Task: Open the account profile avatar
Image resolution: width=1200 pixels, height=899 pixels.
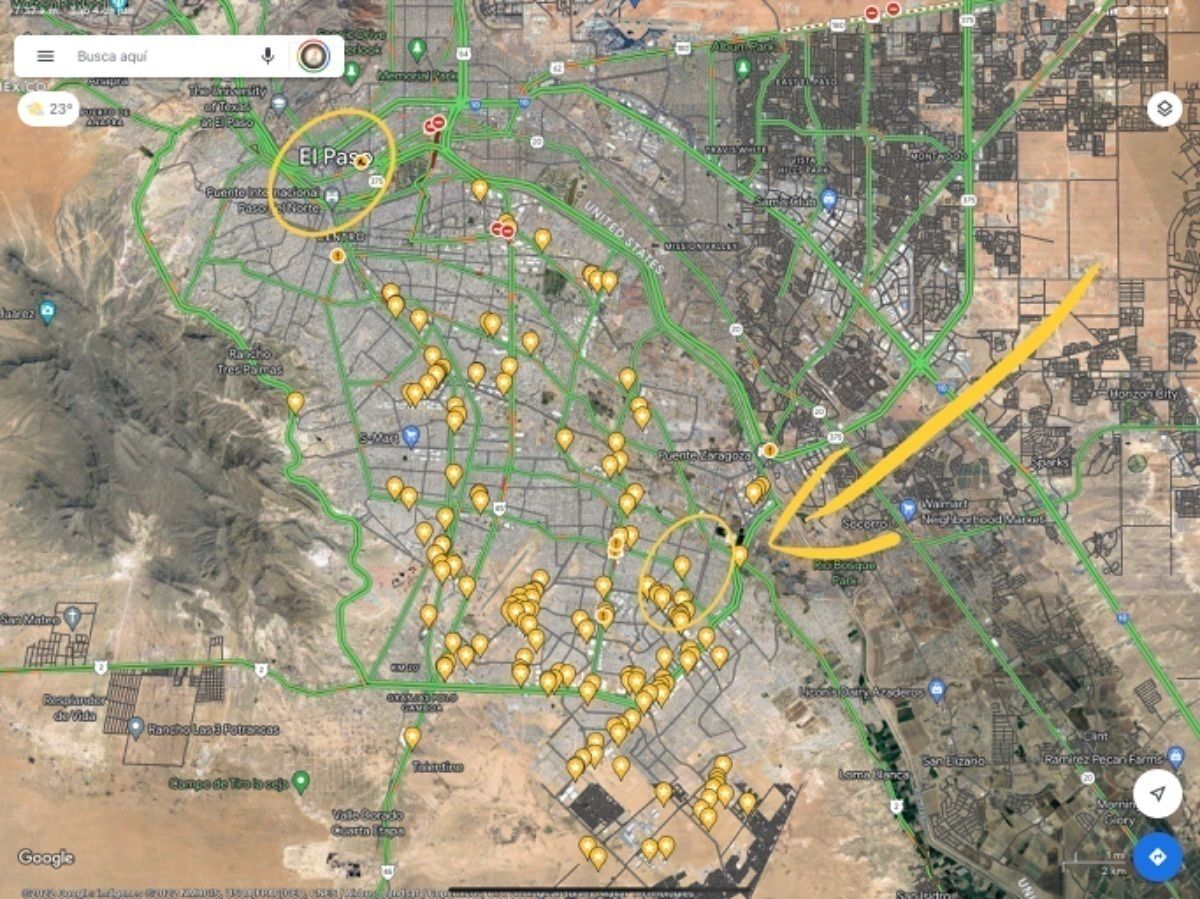Action: tap(314, 56)
